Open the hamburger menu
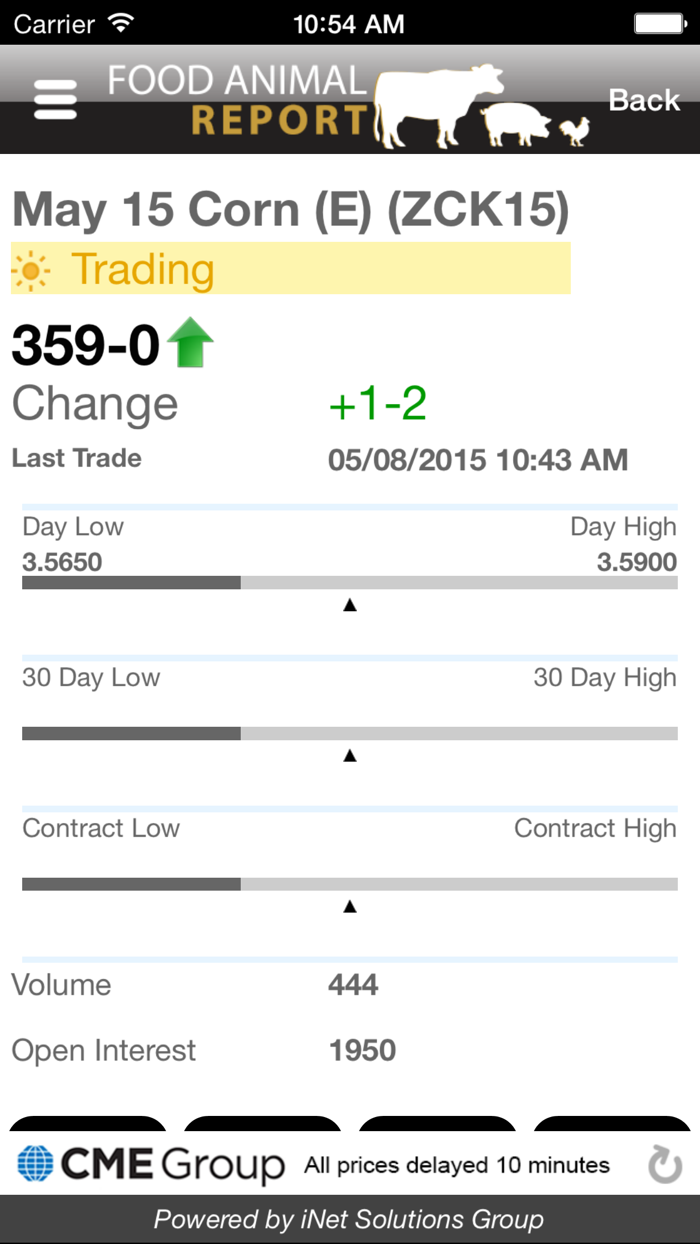The width and height of the screenshot is (700, 1244). click(56, 100)
